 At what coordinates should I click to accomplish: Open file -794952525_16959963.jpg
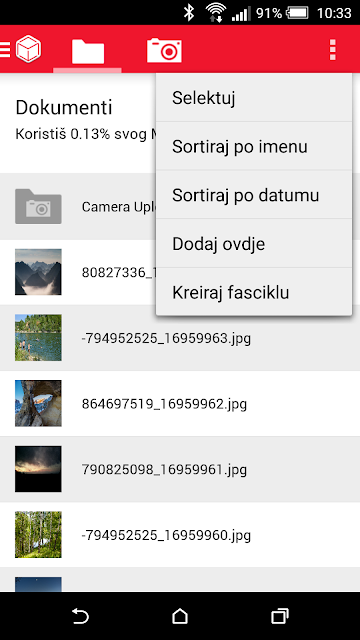tap(180, 338)
